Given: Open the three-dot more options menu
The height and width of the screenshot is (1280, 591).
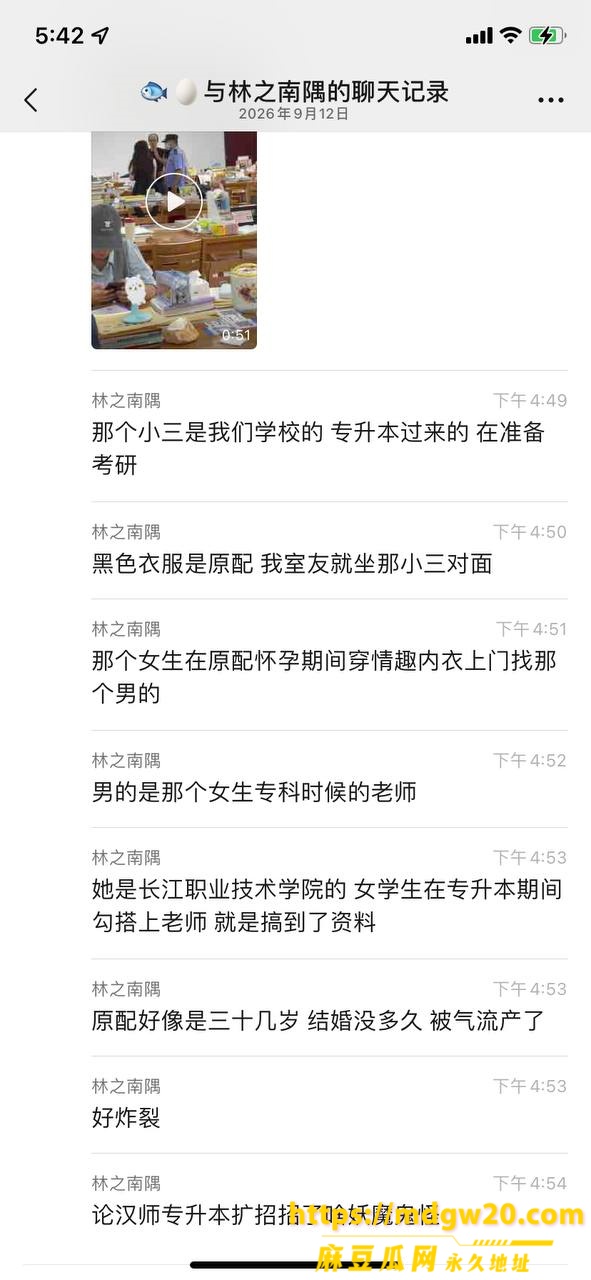Looking at the screenshot, I should (x=551, y=100).
